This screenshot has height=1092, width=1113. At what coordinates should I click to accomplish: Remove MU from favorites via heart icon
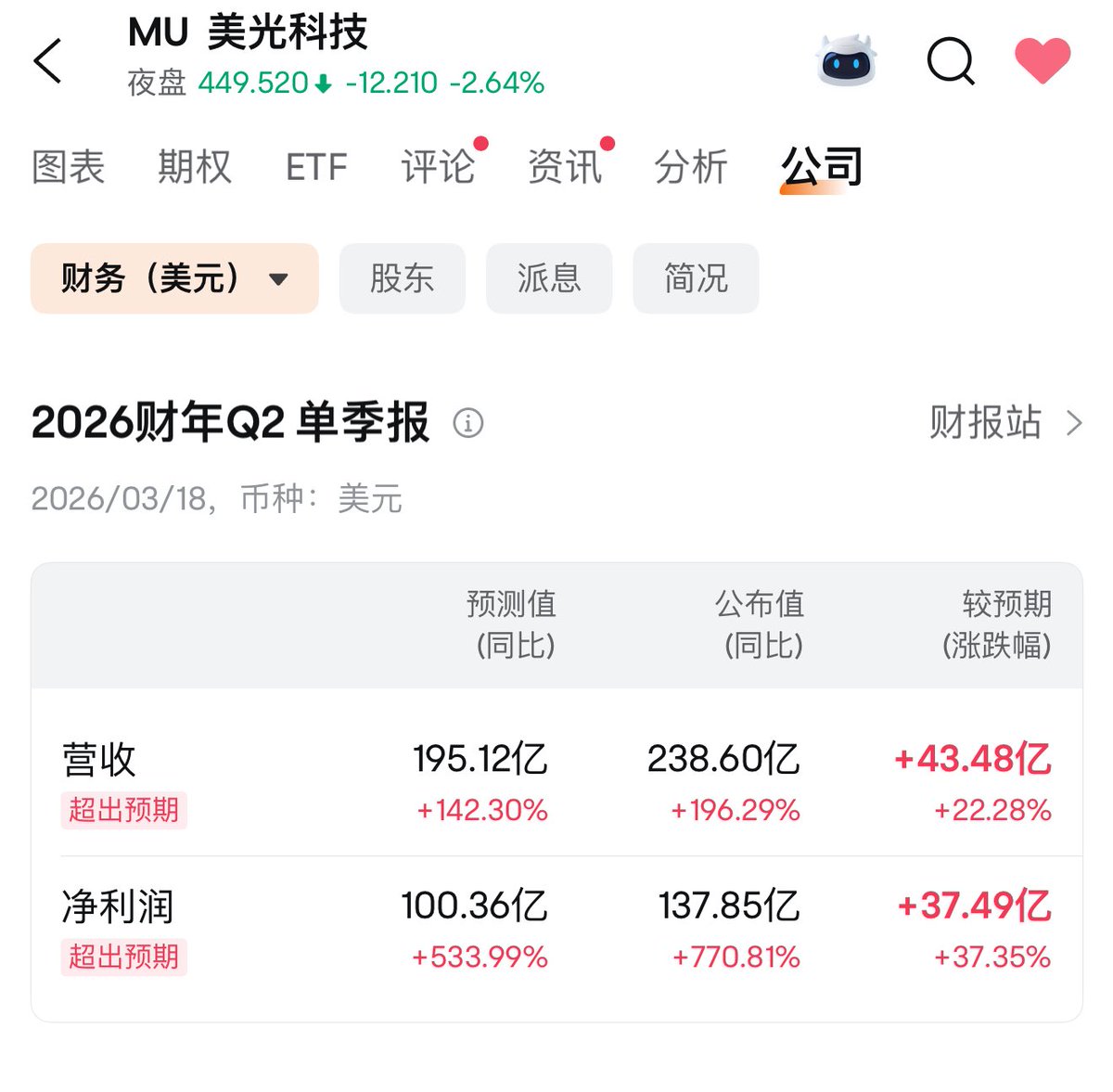[1043, 61]
